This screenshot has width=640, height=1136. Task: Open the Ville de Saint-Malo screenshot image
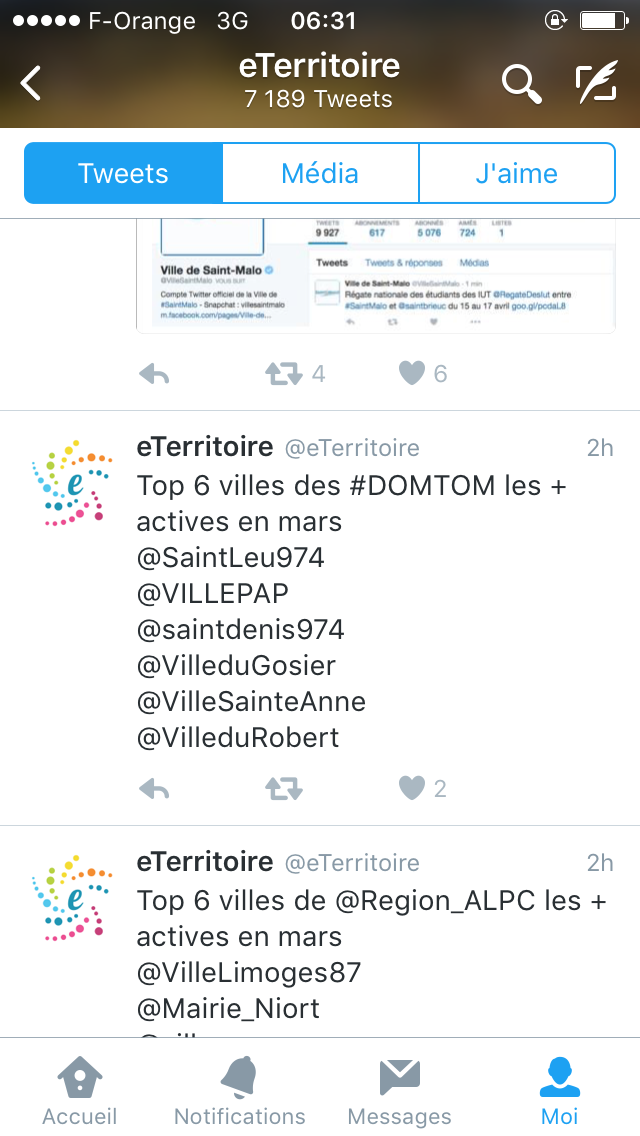pyautogui.click(x=375, y=275)
